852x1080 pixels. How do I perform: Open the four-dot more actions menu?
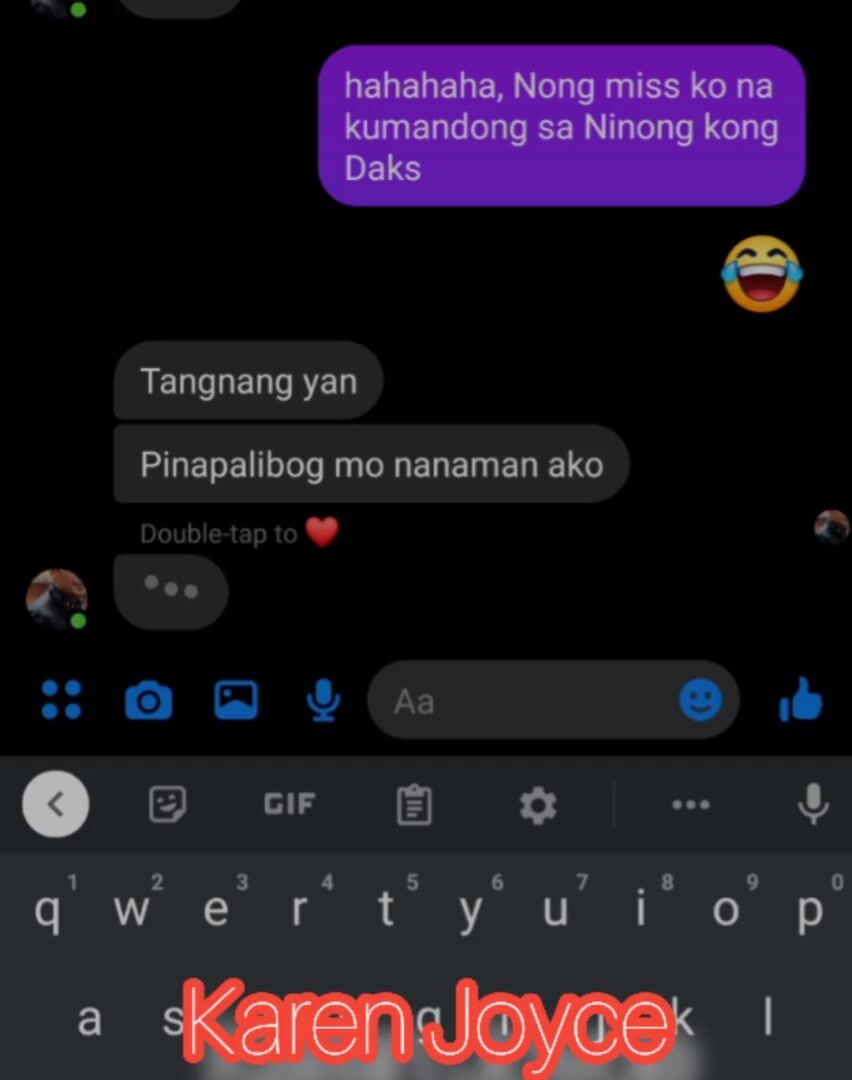coord(61,700)
